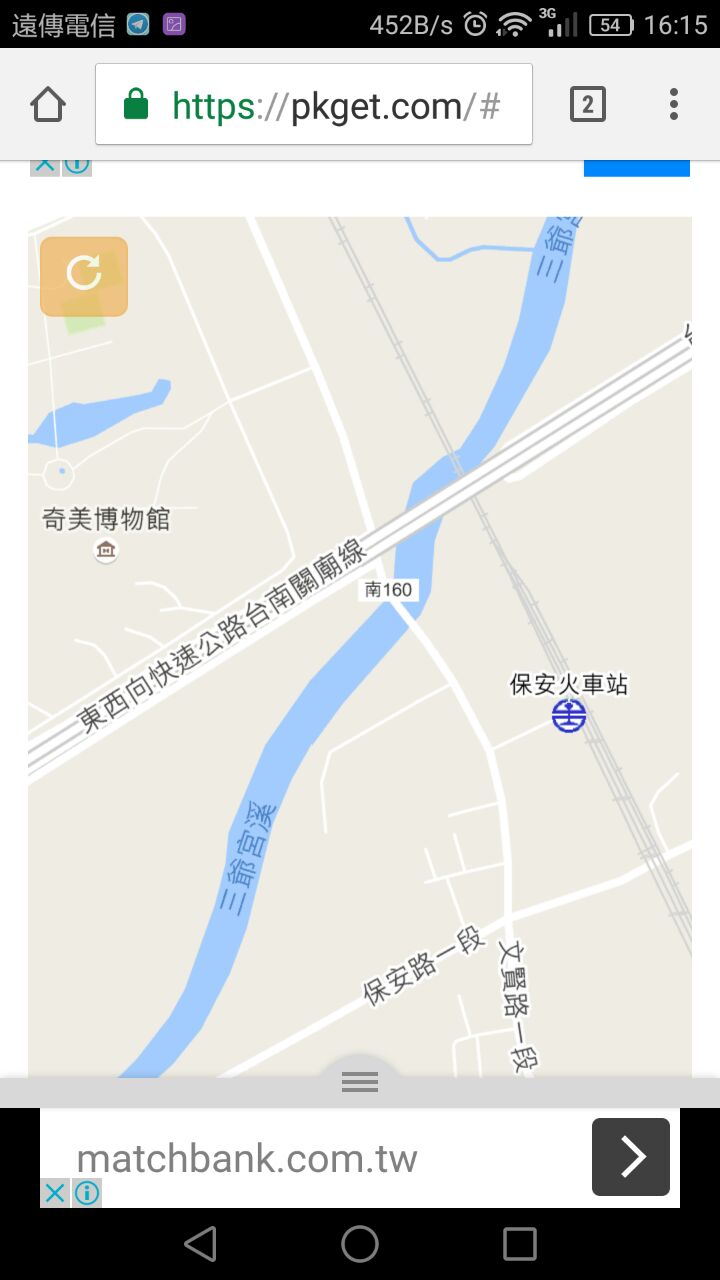Expand the bottom panel handle
Viewport: 720px width, 1280px height.
[x=360, y=1081]
